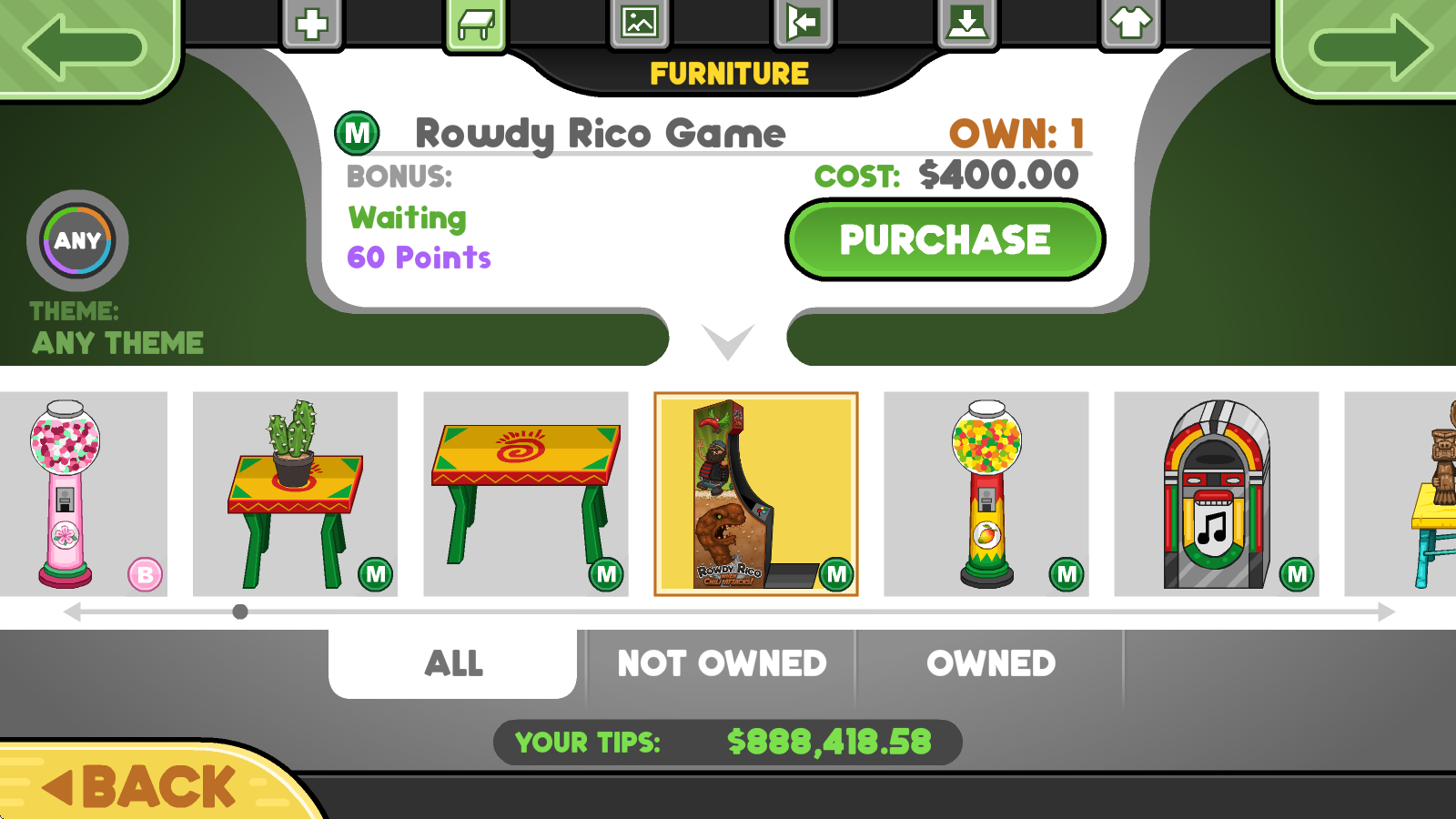The image size is (1456, 819).
Task: Purchase the Rowdy Rico Game
Action: 945,240
